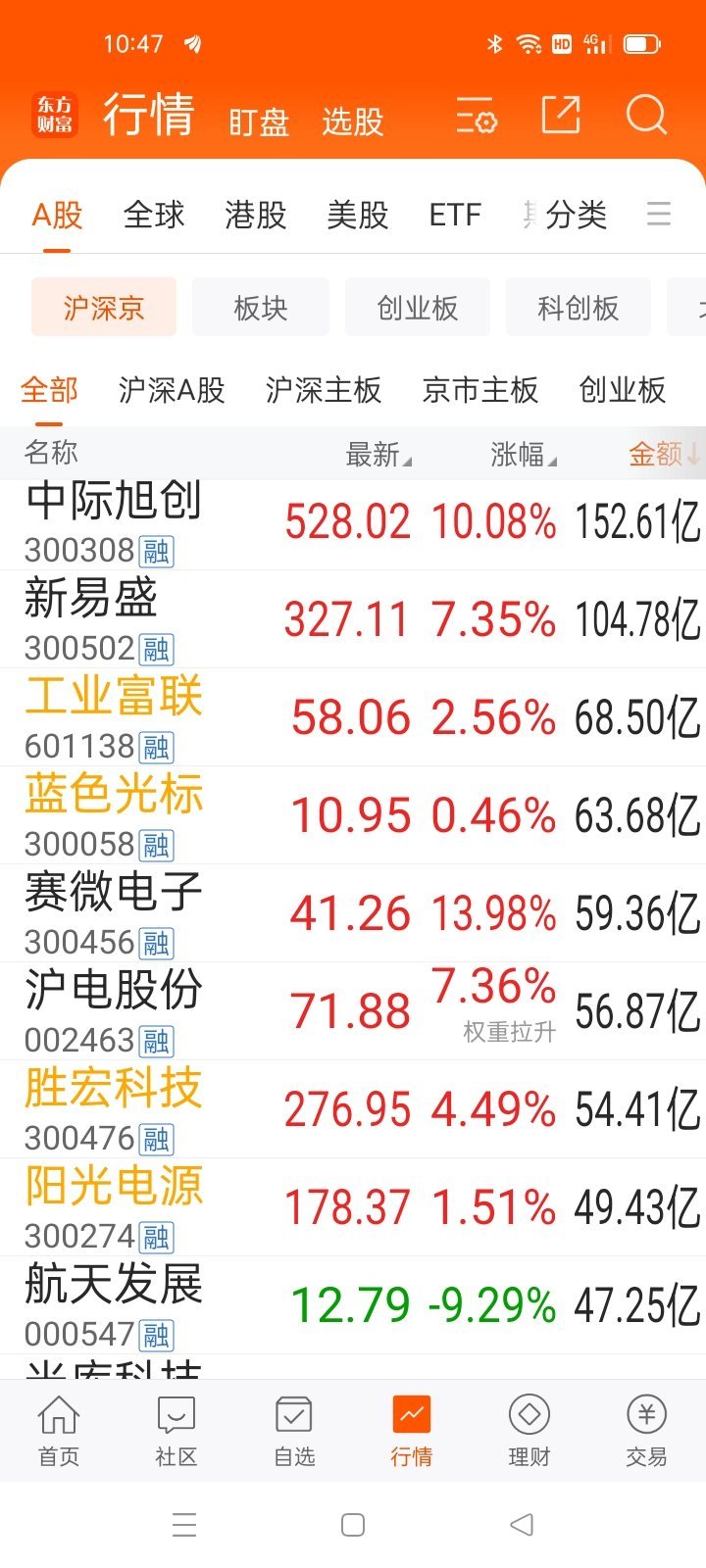Toggle sorting by 最新 price
Screen dimensions: 706x1568
pyautogui.click(x=378, y=453)
